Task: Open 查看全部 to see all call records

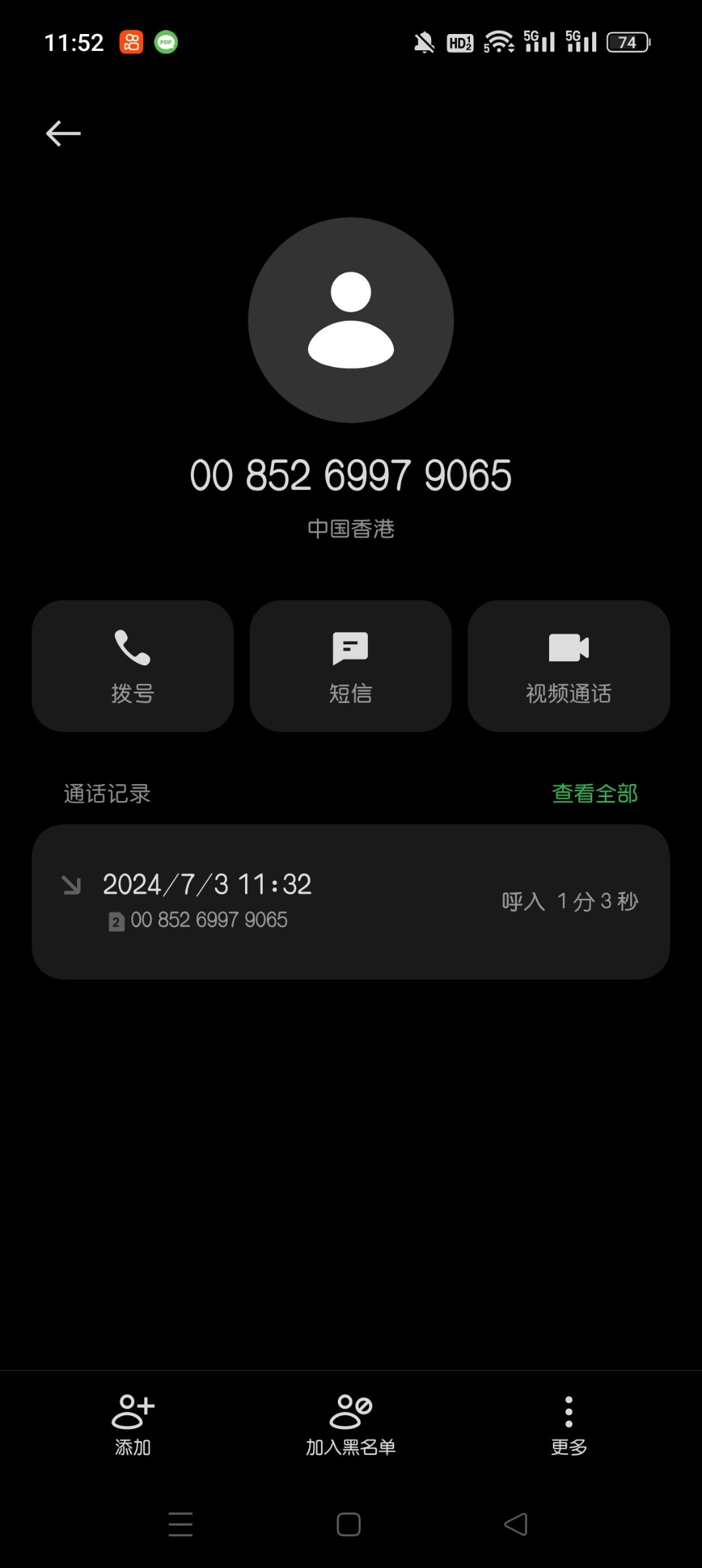Action: coord(595,793)
